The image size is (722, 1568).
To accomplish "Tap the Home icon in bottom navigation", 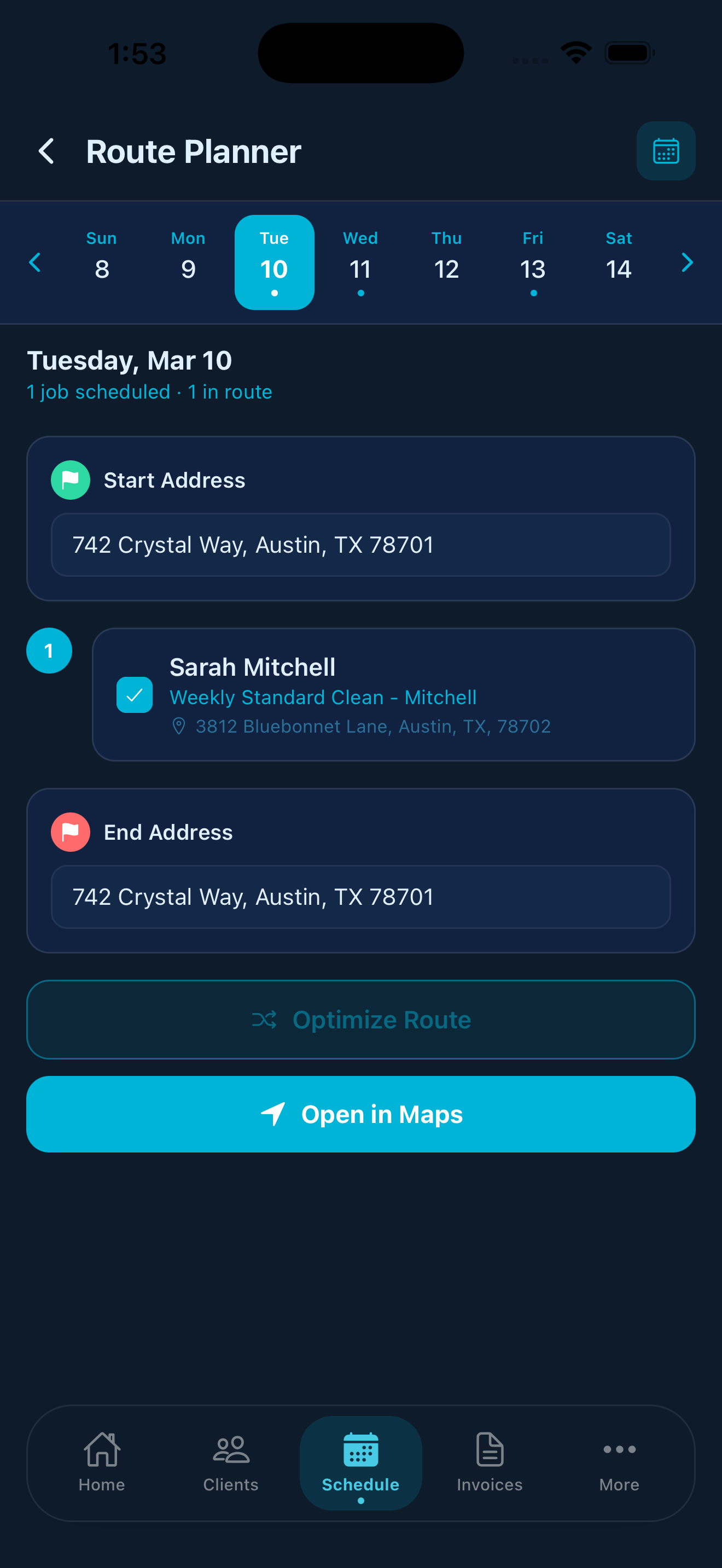I will 101,1461.
